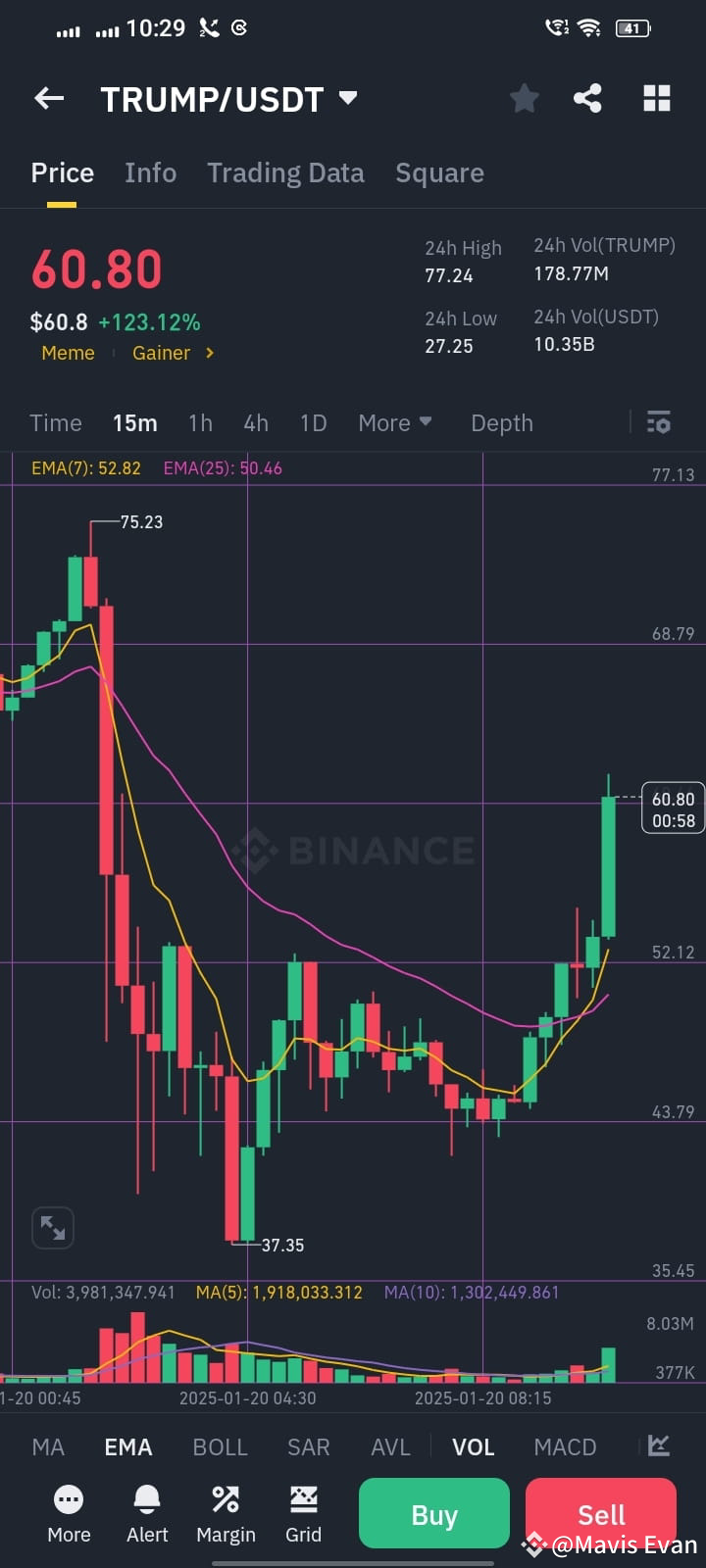Switch to the Trading Data tab

(285, 172)
